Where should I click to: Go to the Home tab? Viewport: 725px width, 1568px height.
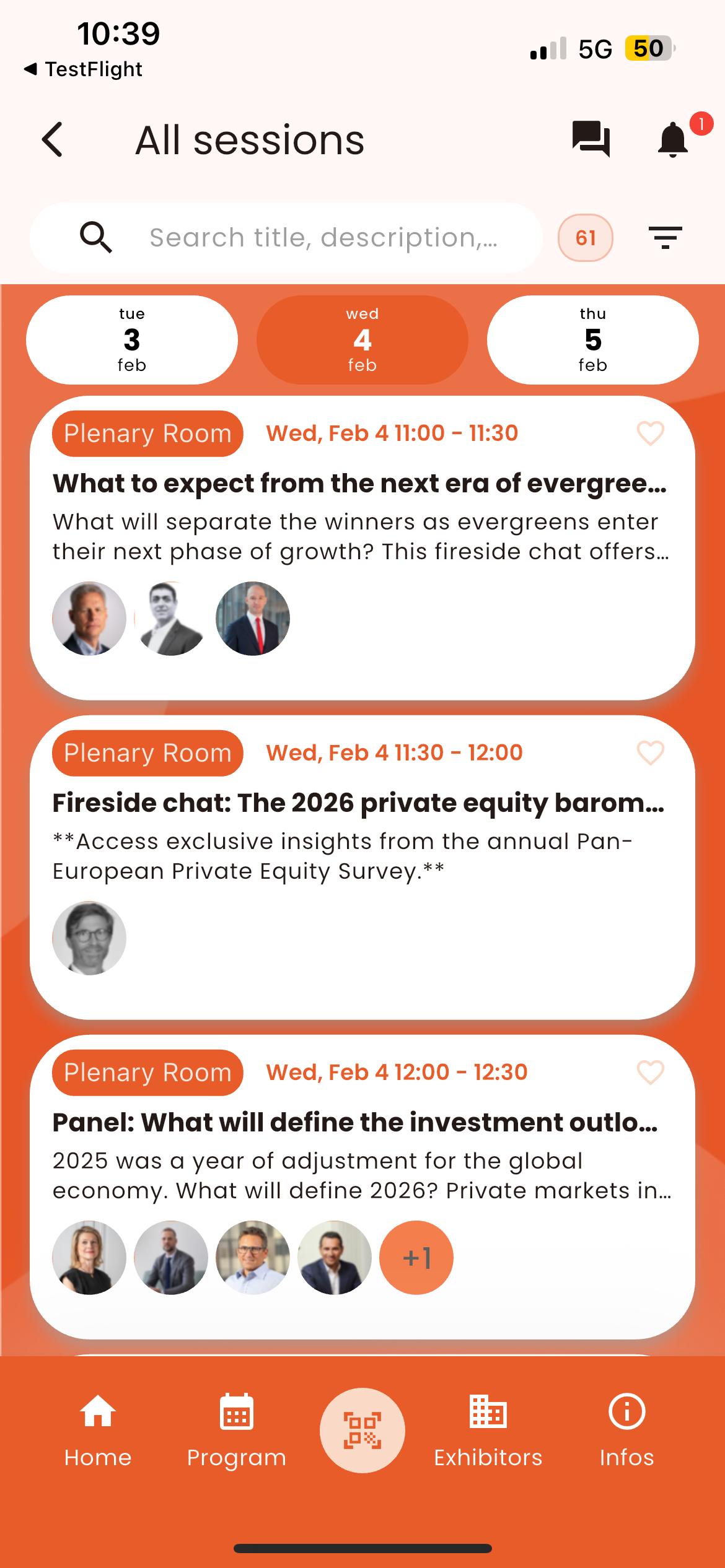point(98,1431)
